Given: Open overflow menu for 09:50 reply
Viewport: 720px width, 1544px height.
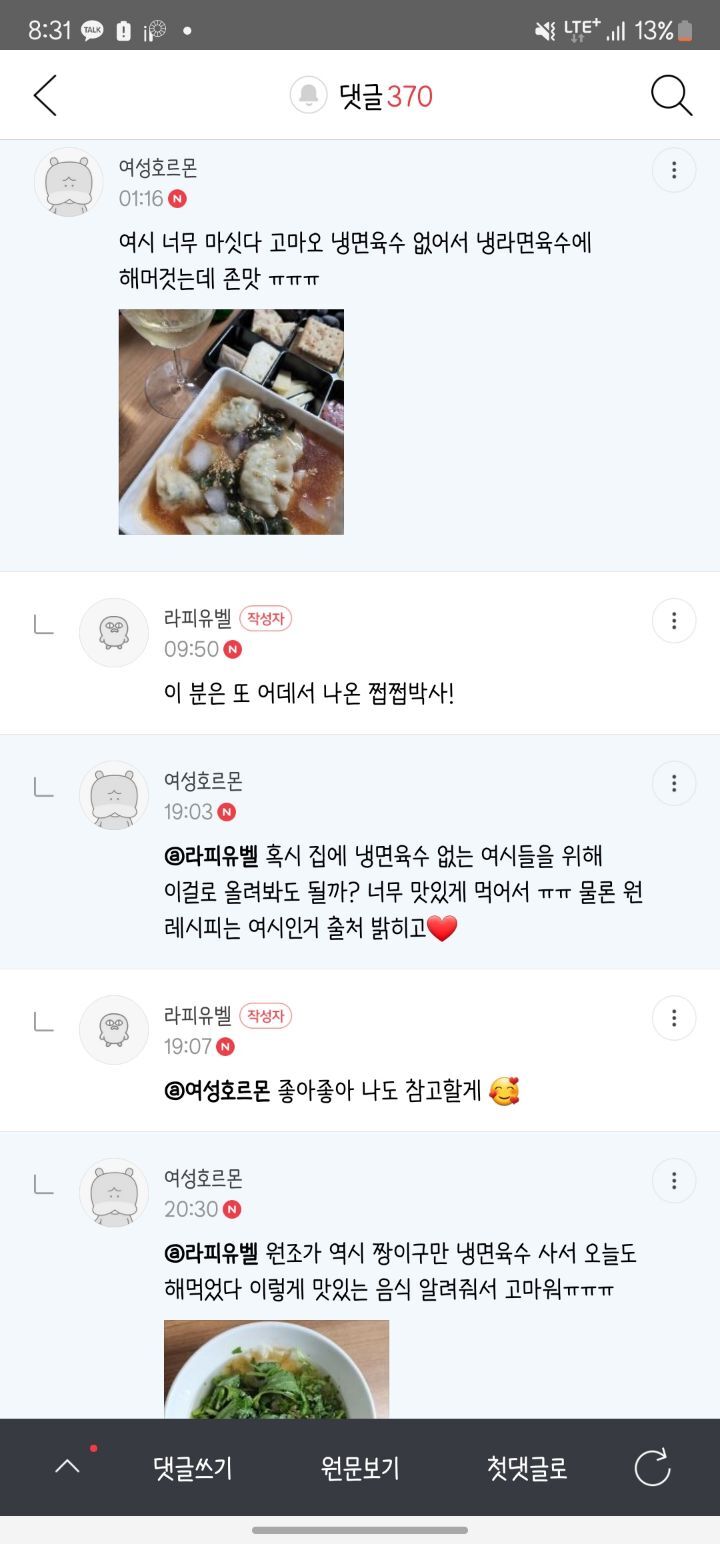Looking at the screenshot, I should click(674, 621).
